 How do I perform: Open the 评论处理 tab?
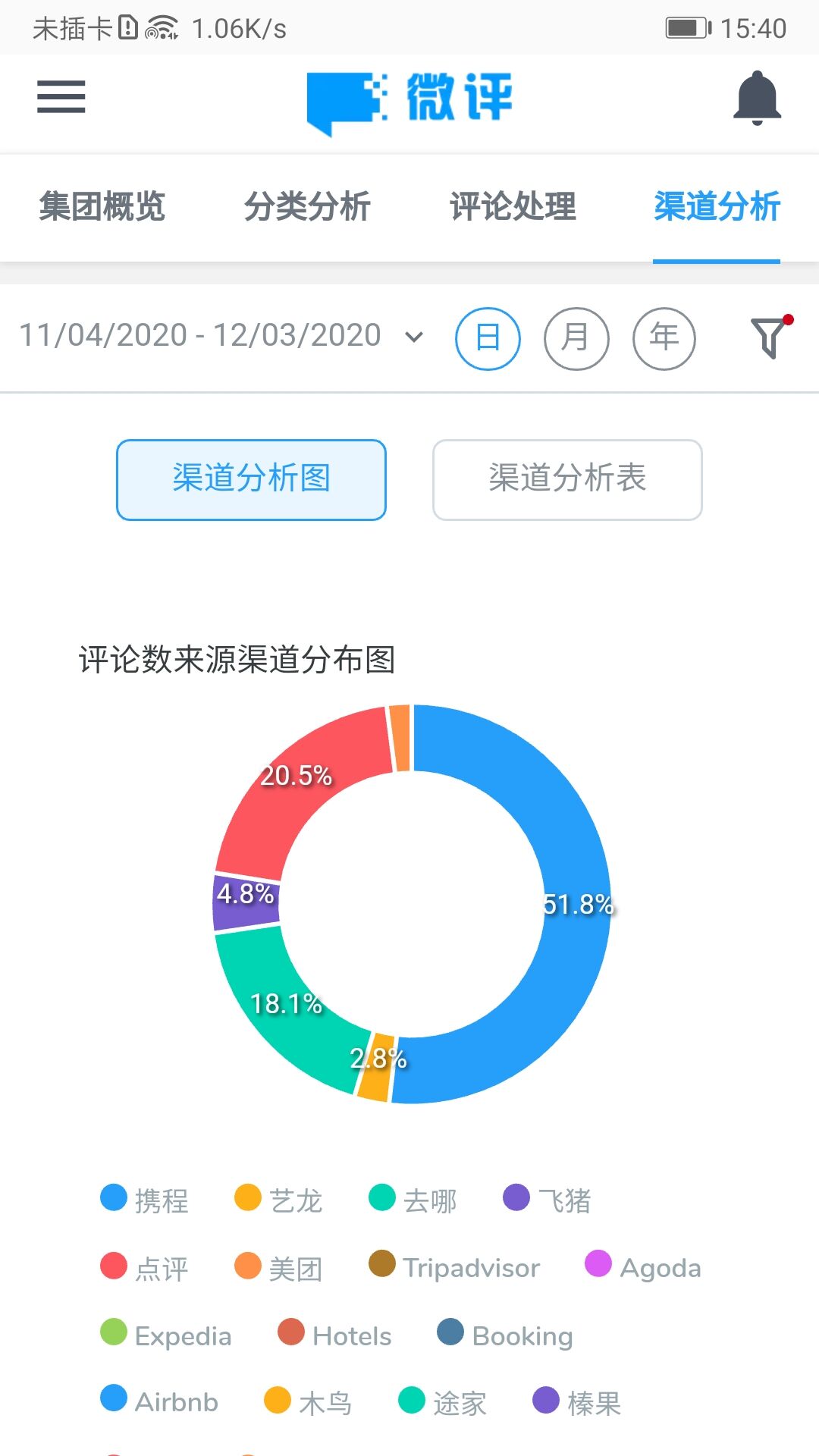click(x=513, y=207)
